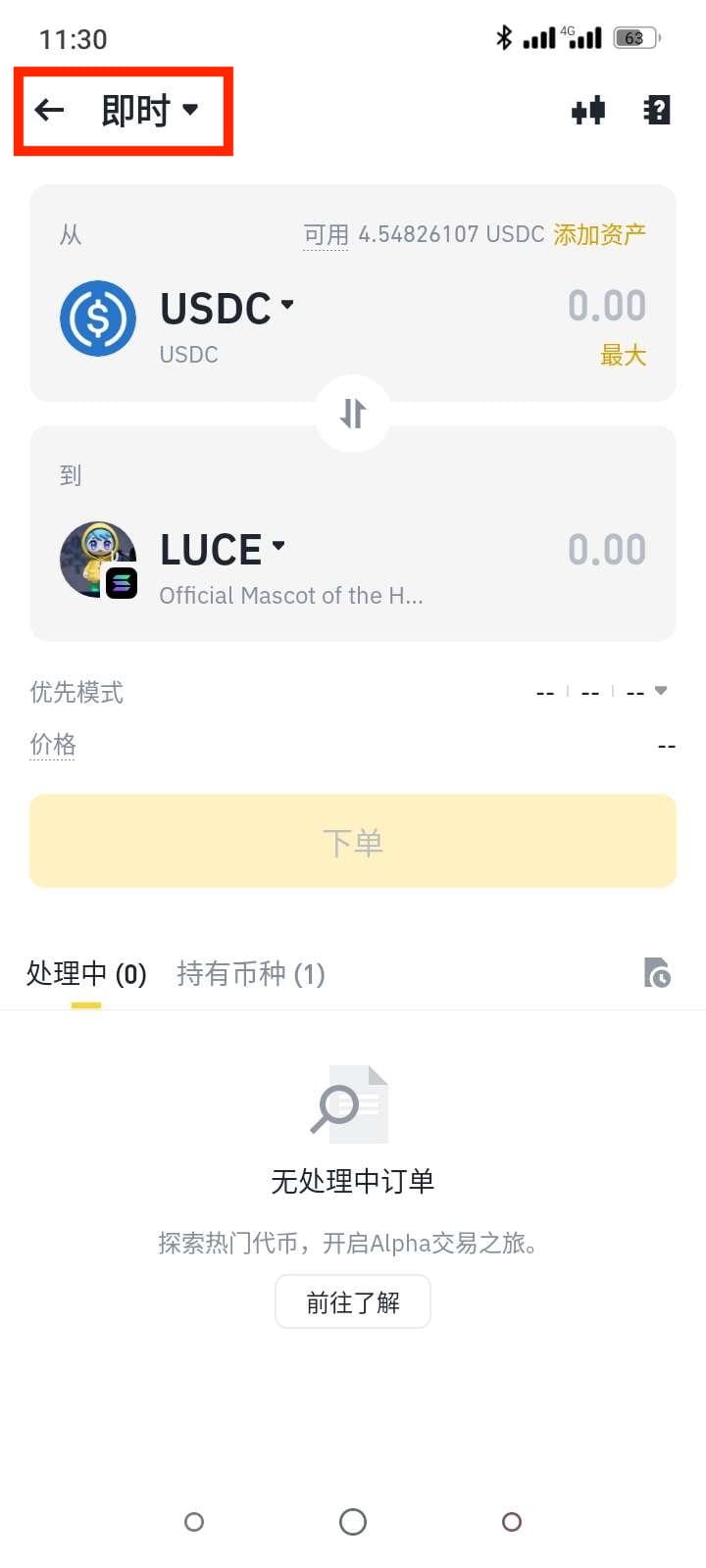Swap the from and to tokens
The height and width of the screenshot is (1568, 706).
pos(353,414)
